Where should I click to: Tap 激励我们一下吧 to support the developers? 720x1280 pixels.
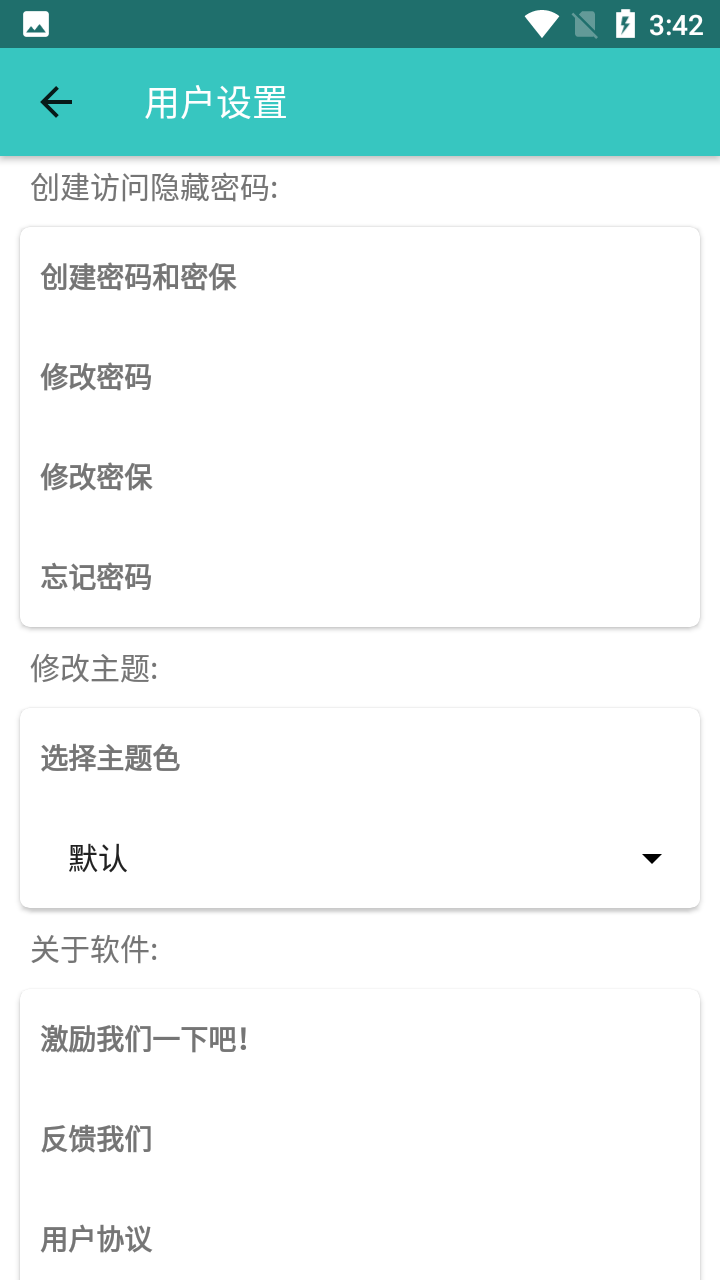147,1039
